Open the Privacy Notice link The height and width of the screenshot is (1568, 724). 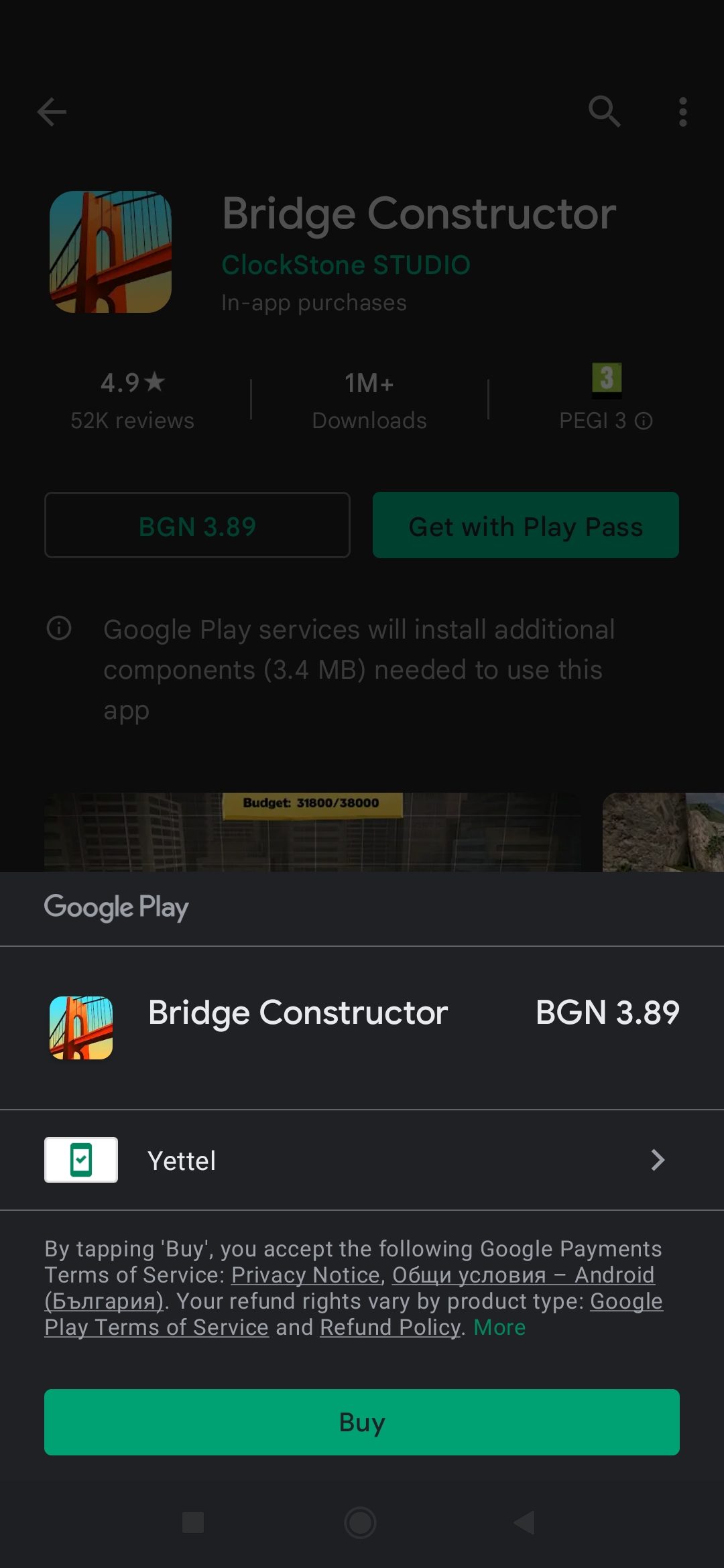click(306, 1275)
